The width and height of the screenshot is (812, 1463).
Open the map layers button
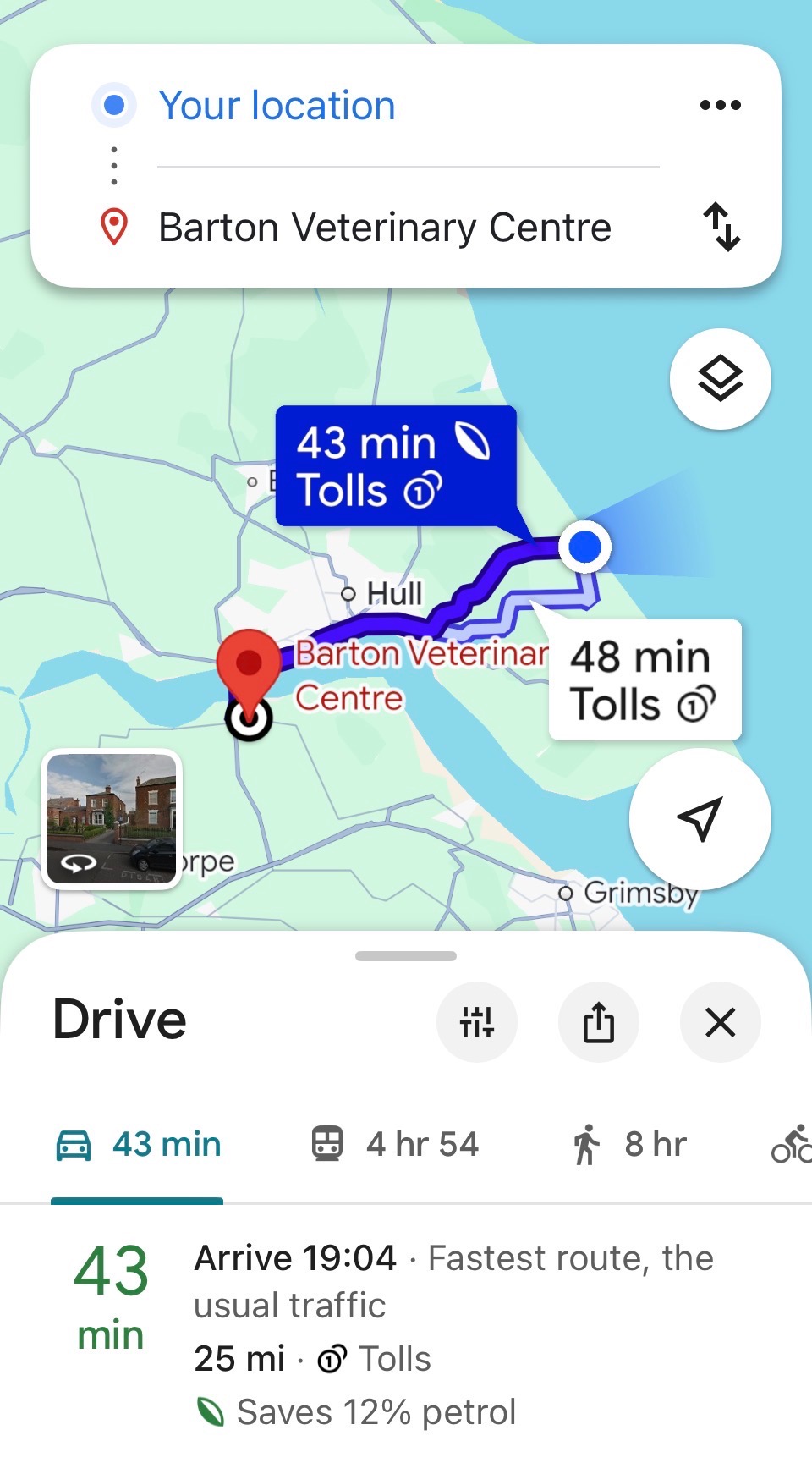(721, 379)
